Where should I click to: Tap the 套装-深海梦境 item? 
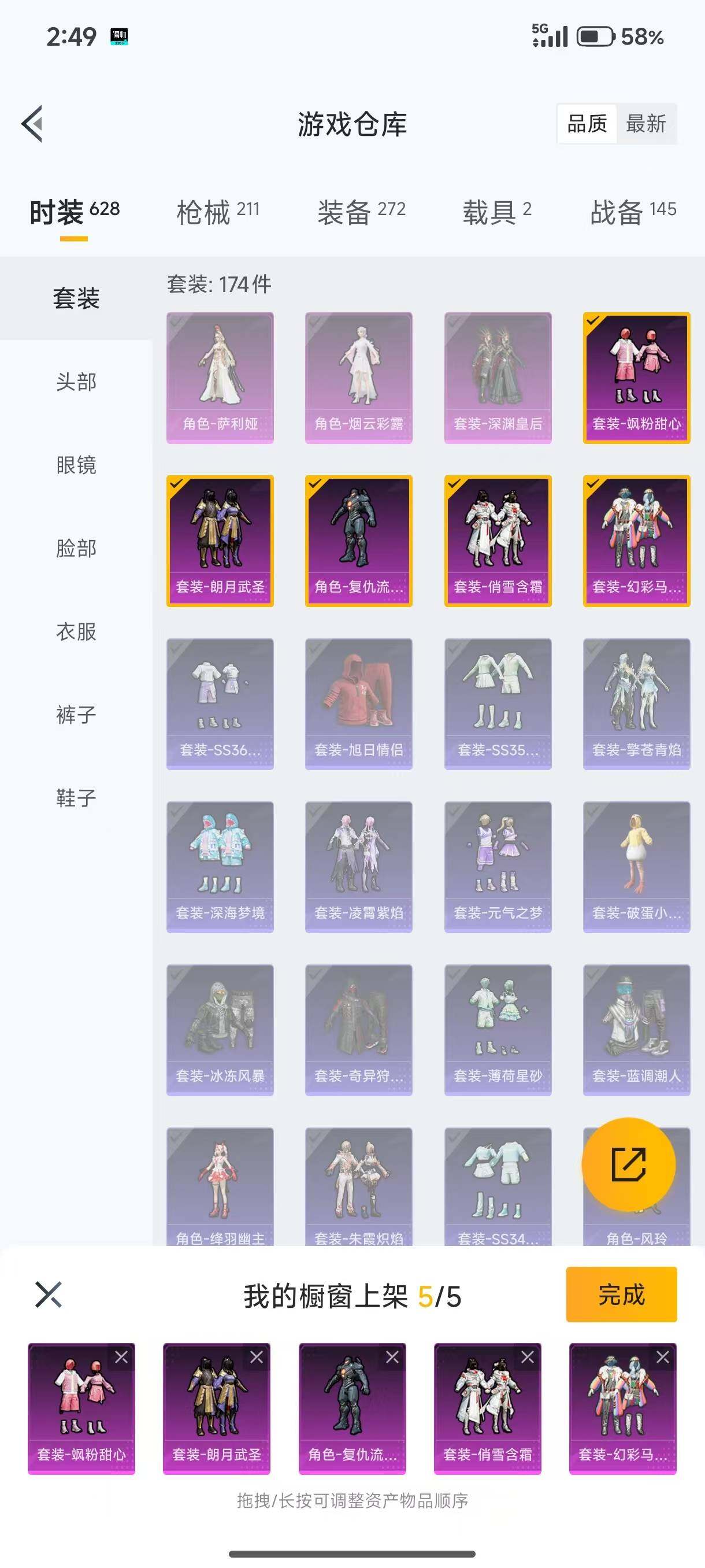pyautogui.click(x=220, y=867)
